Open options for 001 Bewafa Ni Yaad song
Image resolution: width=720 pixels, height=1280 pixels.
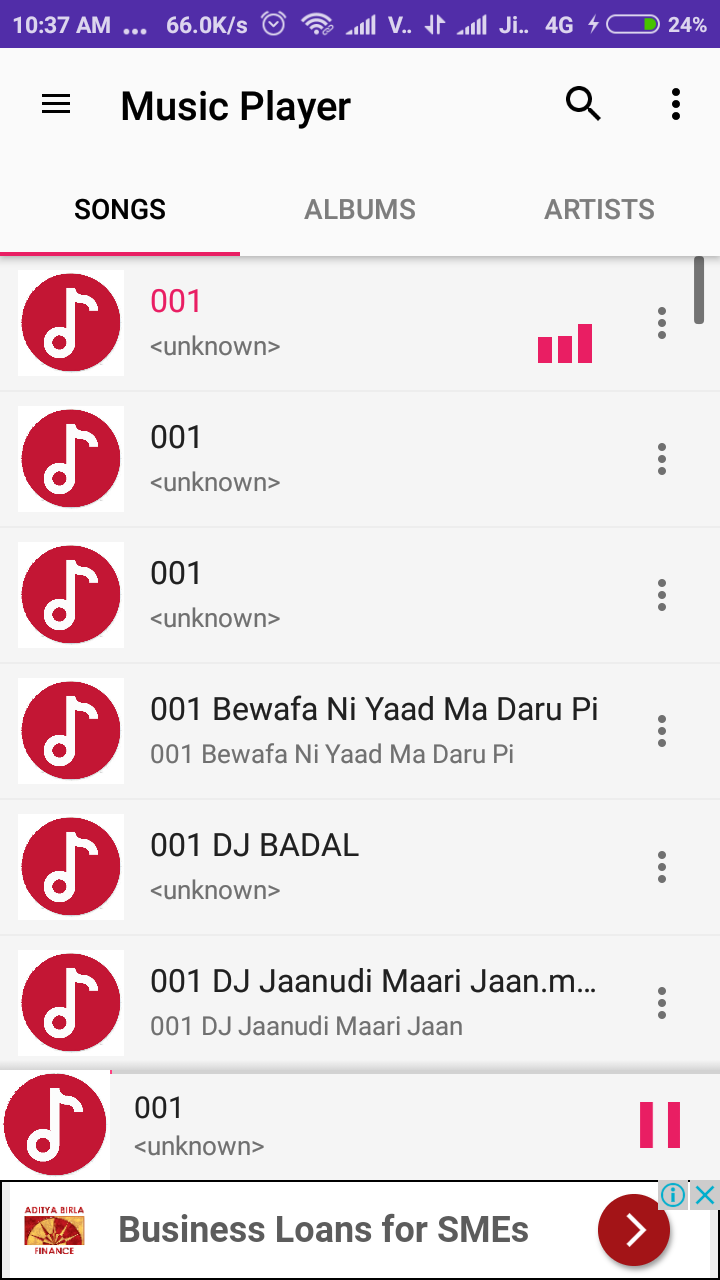[662, 731]
